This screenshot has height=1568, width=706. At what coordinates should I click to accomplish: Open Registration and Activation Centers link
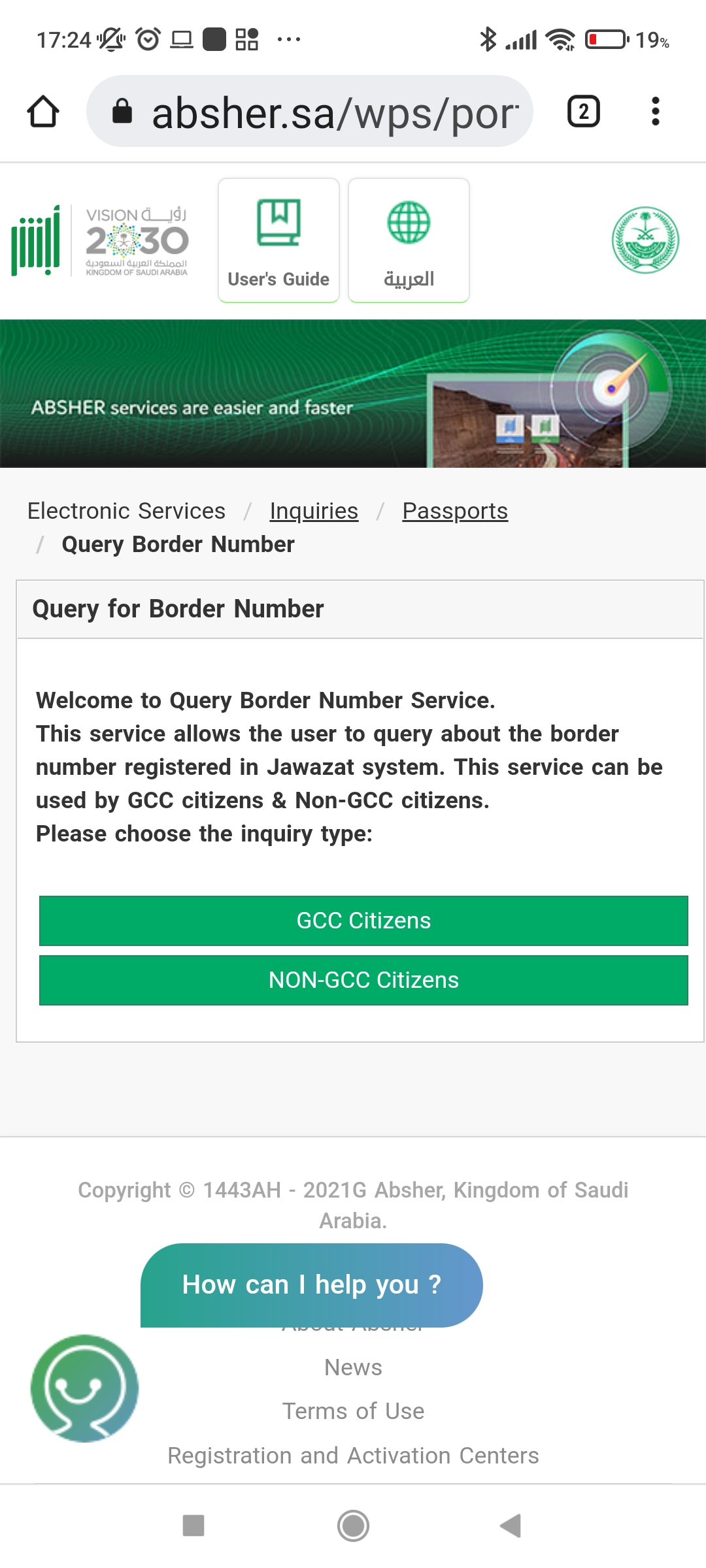point(353,1456)
